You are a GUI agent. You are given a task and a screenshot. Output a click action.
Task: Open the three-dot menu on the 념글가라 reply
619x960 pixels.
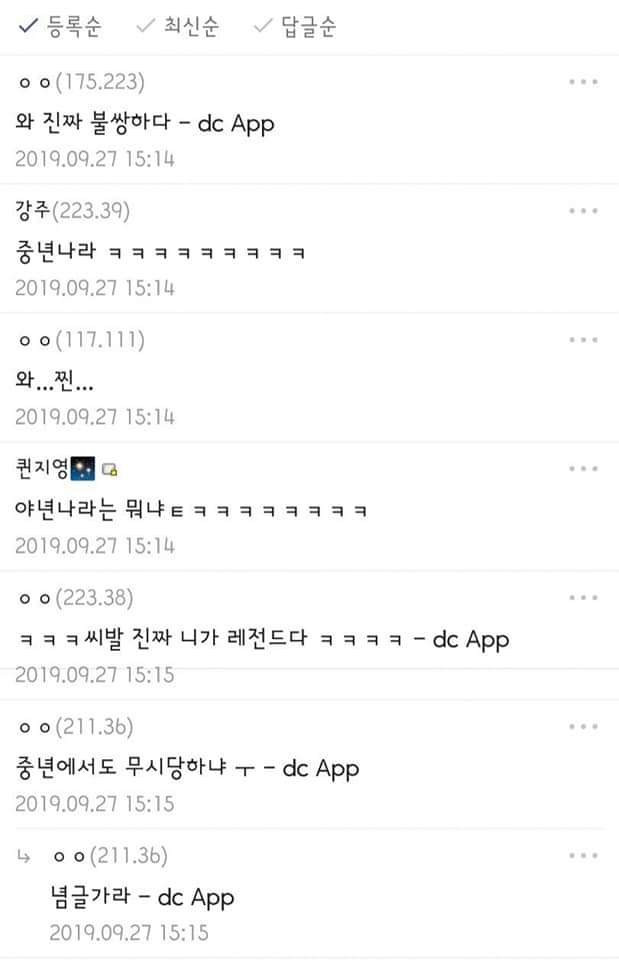click(x=583, y=856)
